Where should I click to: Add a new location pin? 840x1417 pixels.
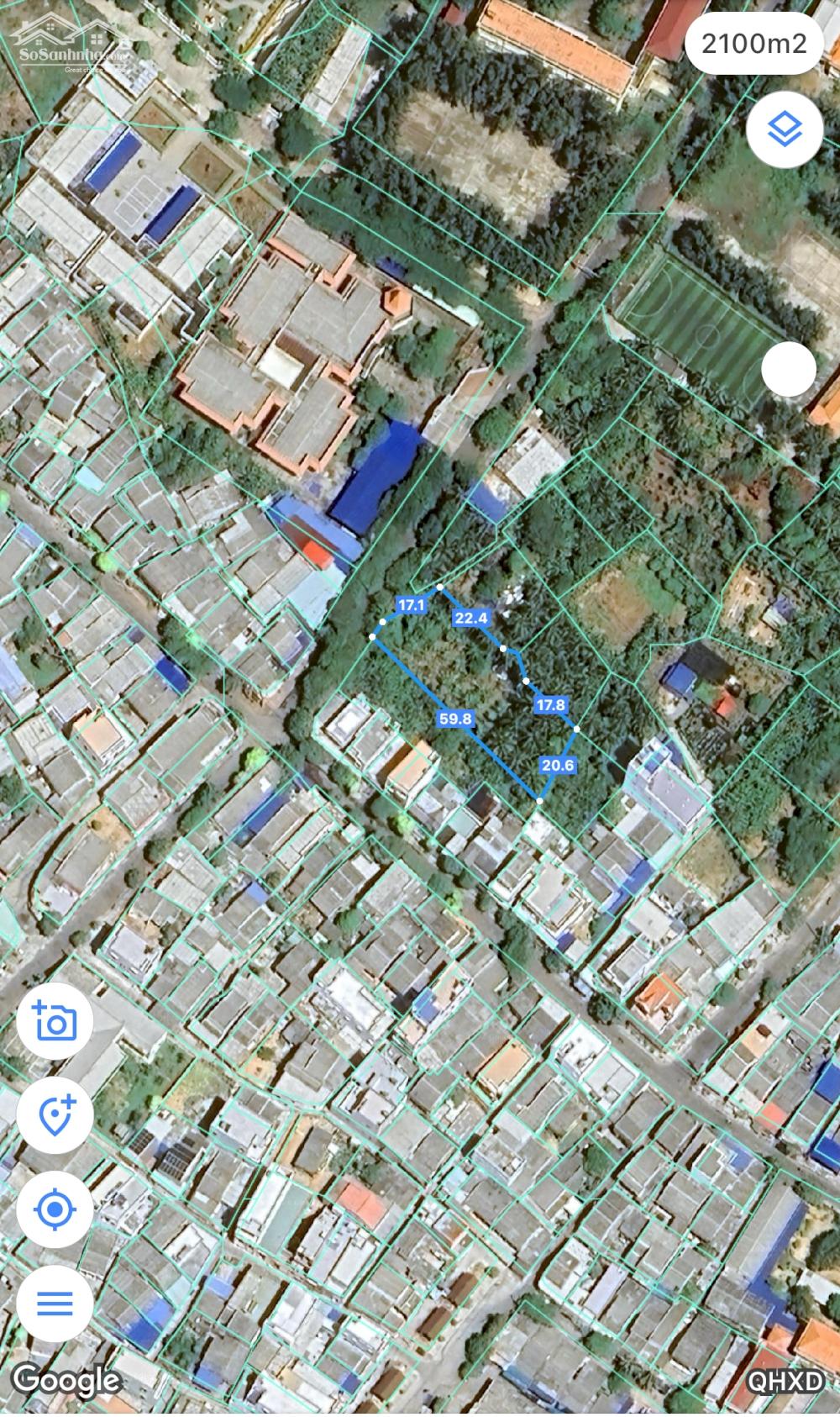(55, 1116)
